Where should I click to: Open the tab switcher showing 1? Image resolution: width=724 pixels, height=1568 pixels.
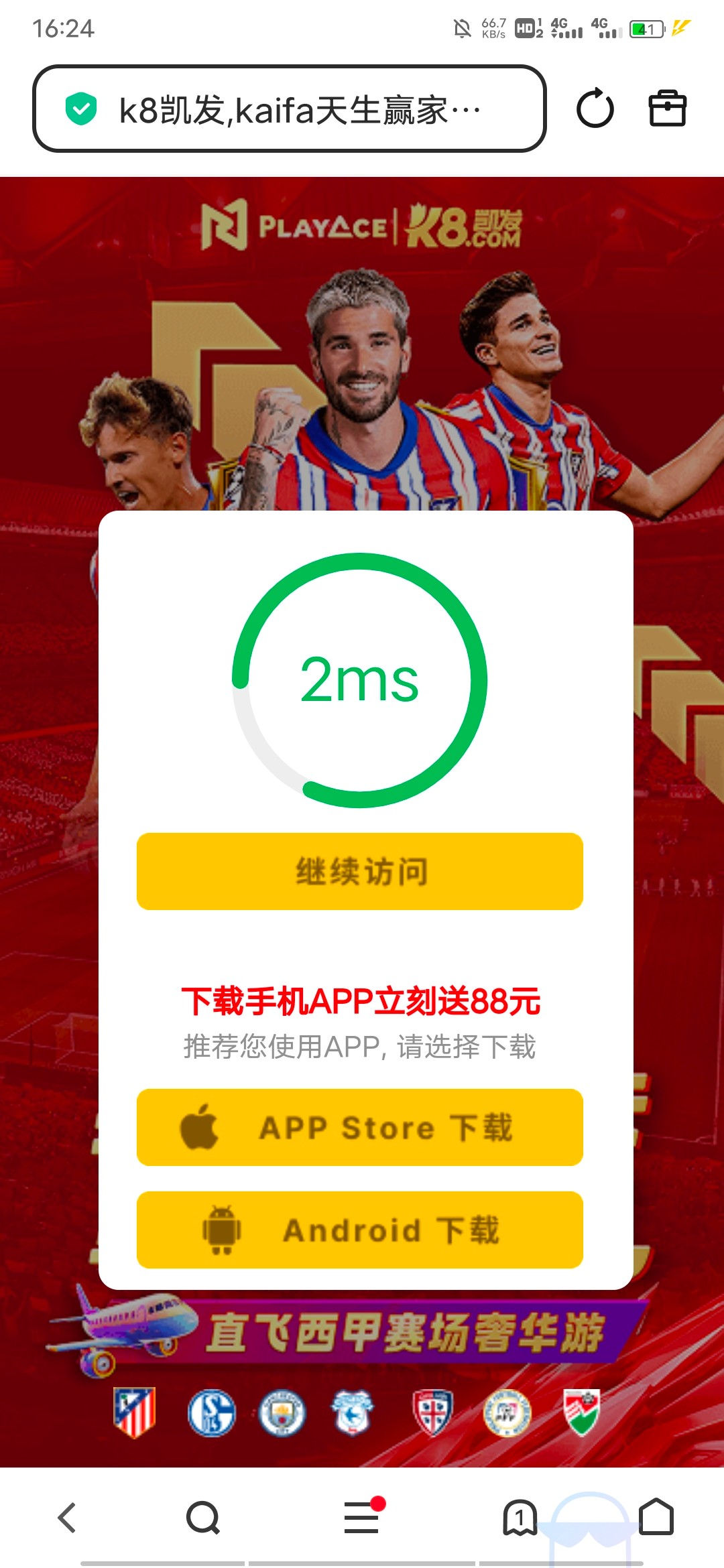coord(520,1517)
